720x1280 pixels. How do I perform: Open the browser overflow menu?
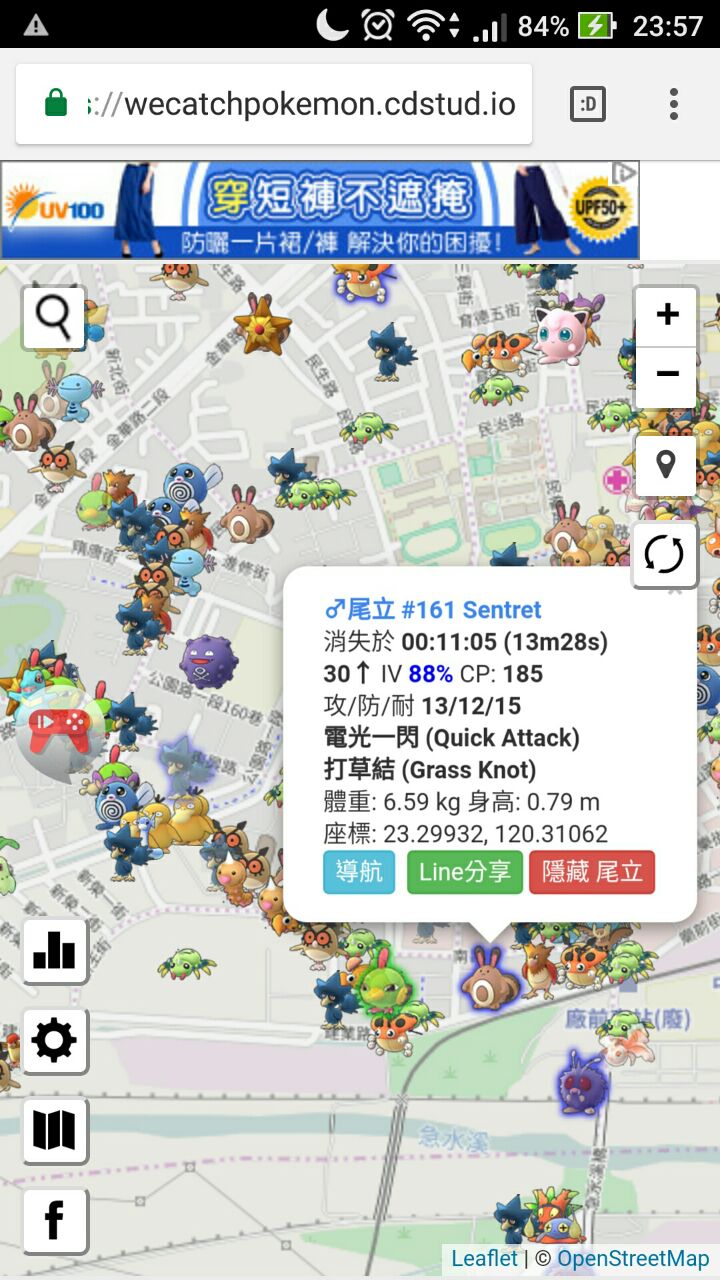click(x=674, y=104)
